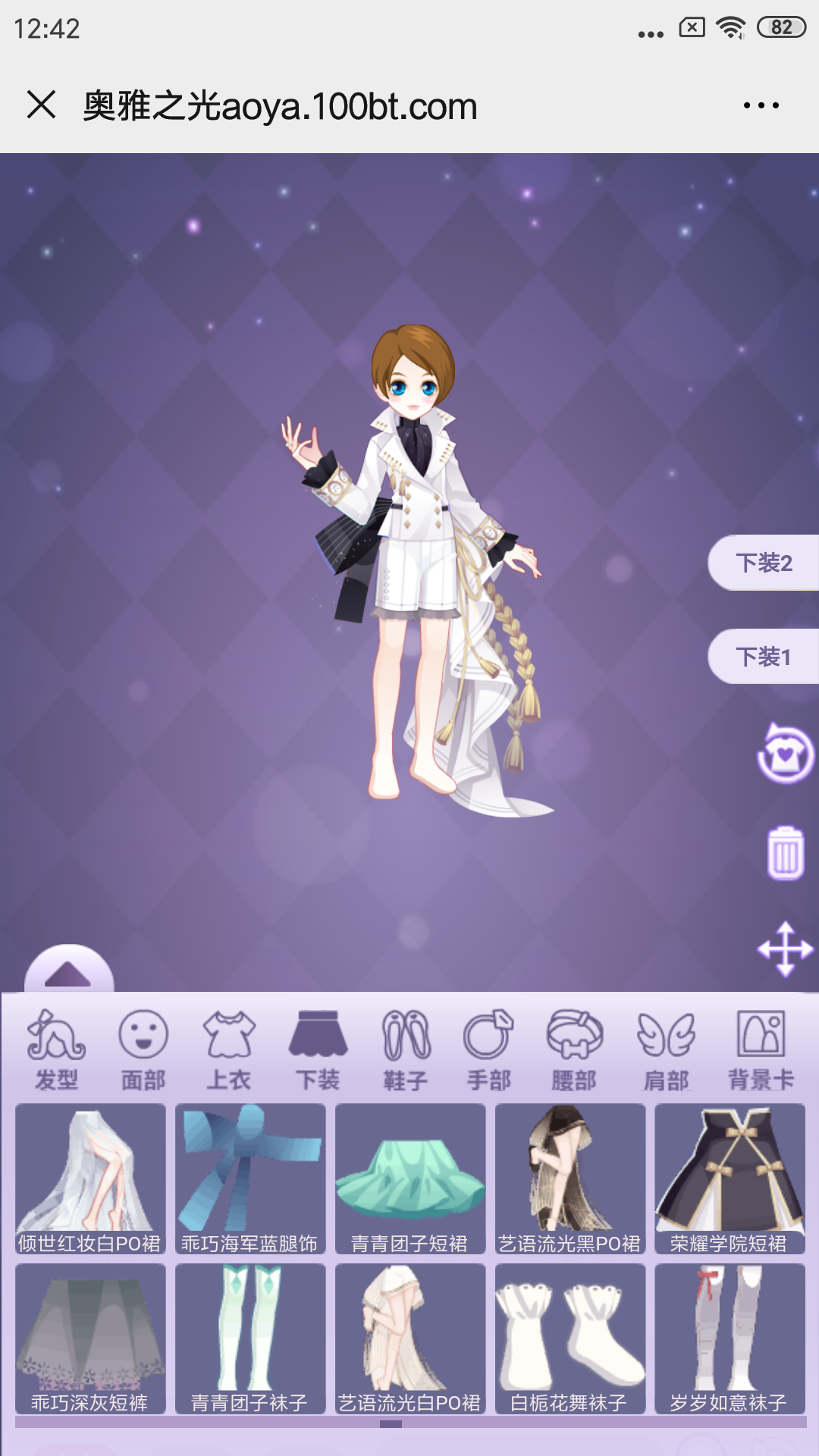Select the 下装1 layer button
The height and width of the screenshot is (1456, 819).
pos(763,657)
